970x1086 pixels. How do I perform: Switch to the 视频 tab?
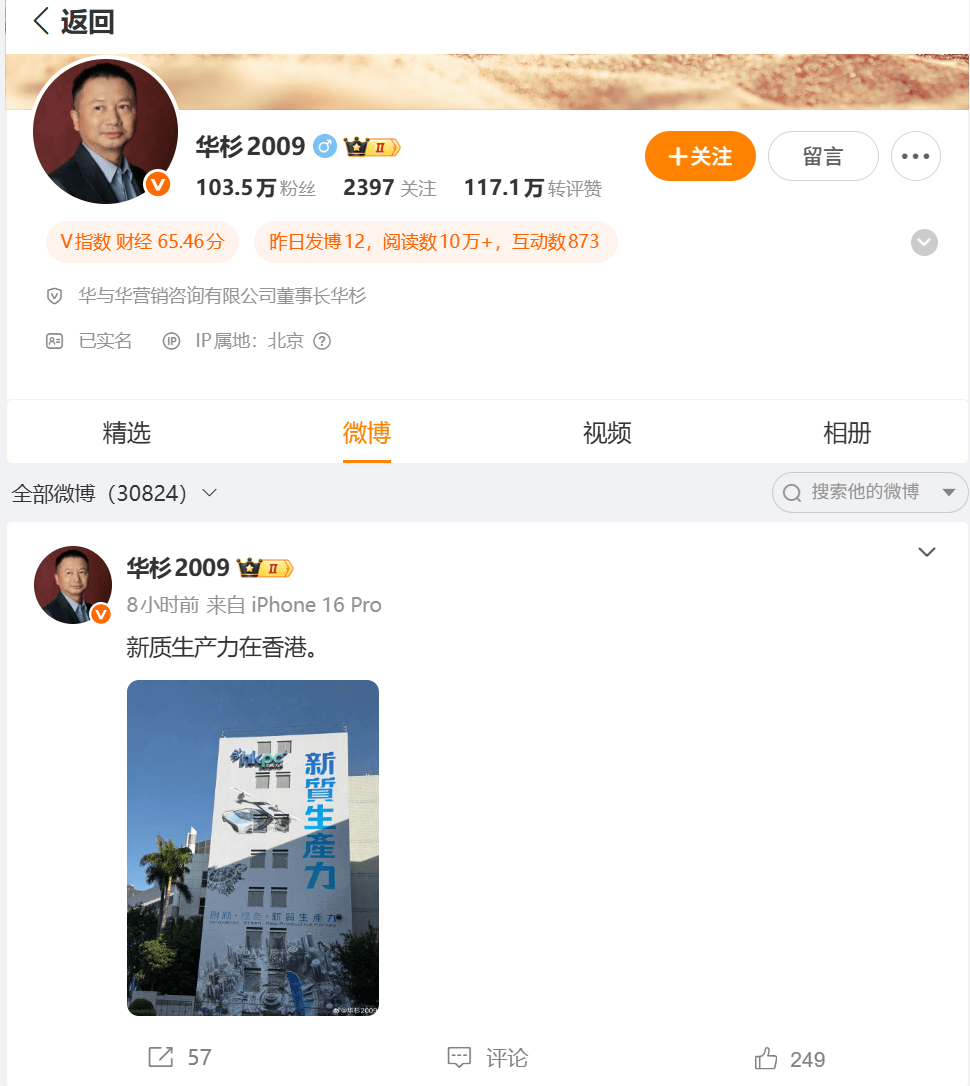607,433
